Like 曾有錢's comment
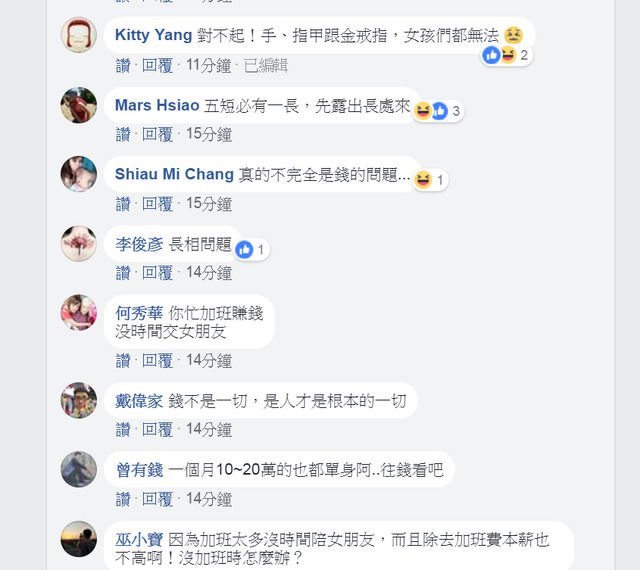The image size is (640, 570). 123,499
